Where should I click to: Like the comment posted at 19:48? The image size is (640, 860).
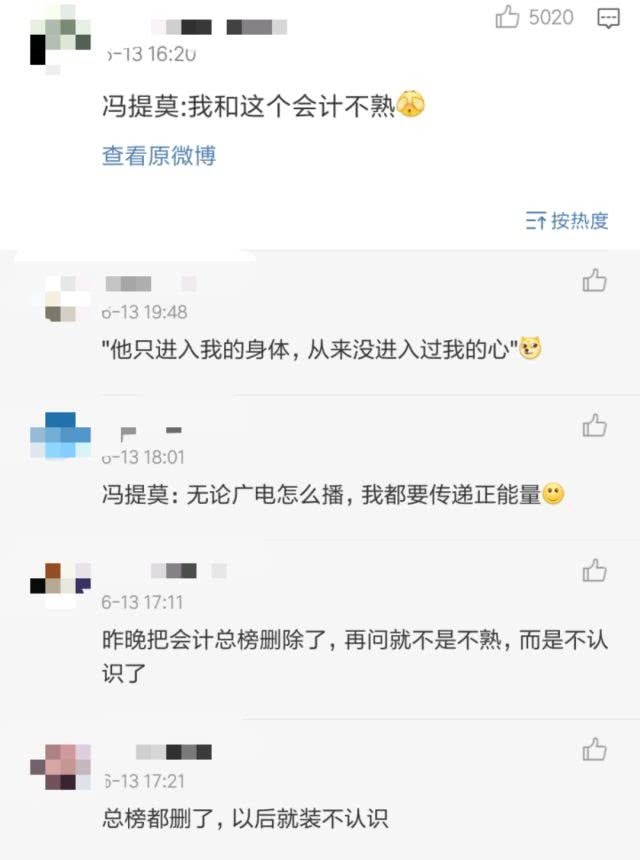595,281
